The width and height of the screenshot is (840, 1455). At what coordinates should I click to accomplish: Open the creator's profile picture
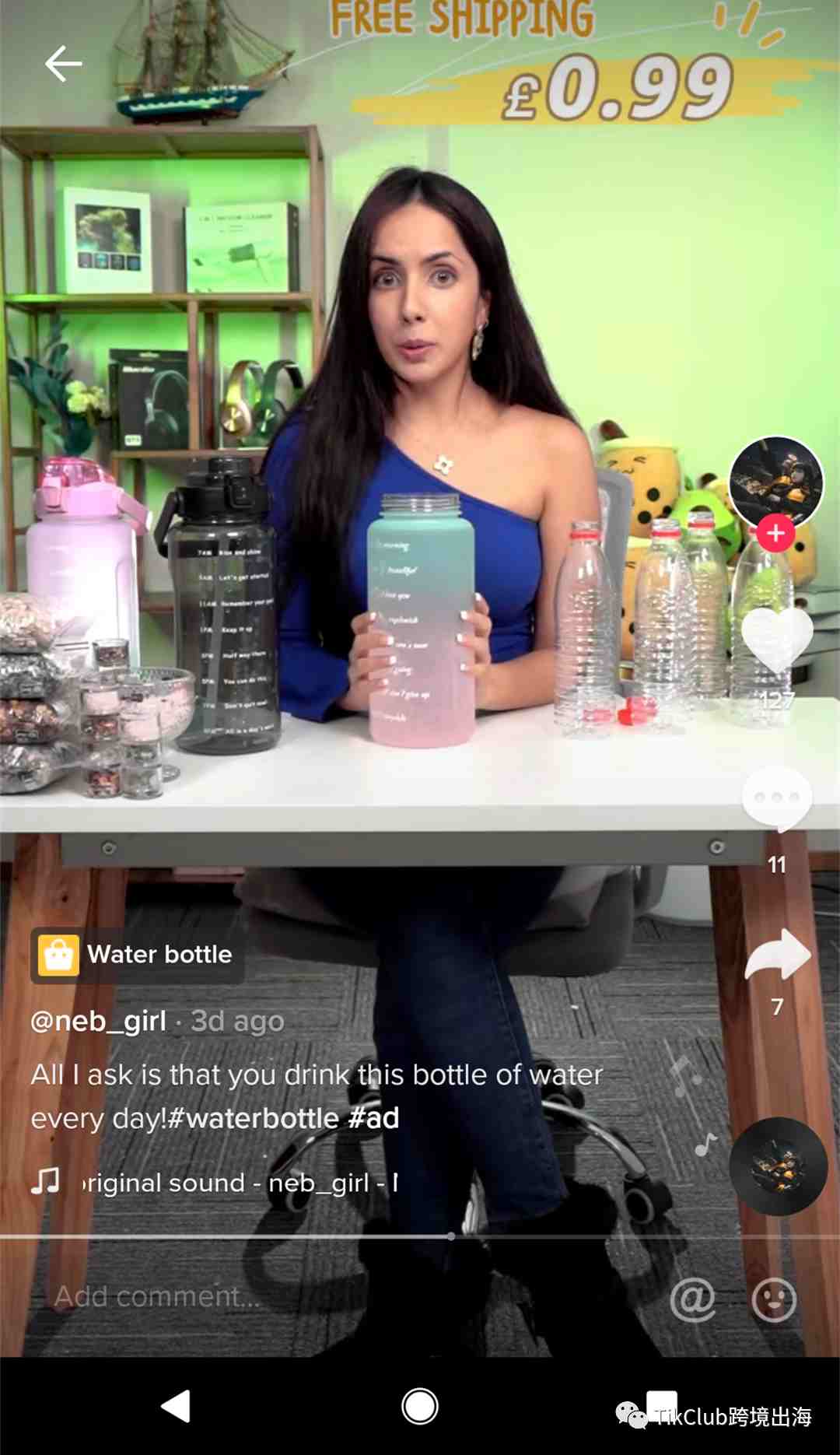coord(775,481)
